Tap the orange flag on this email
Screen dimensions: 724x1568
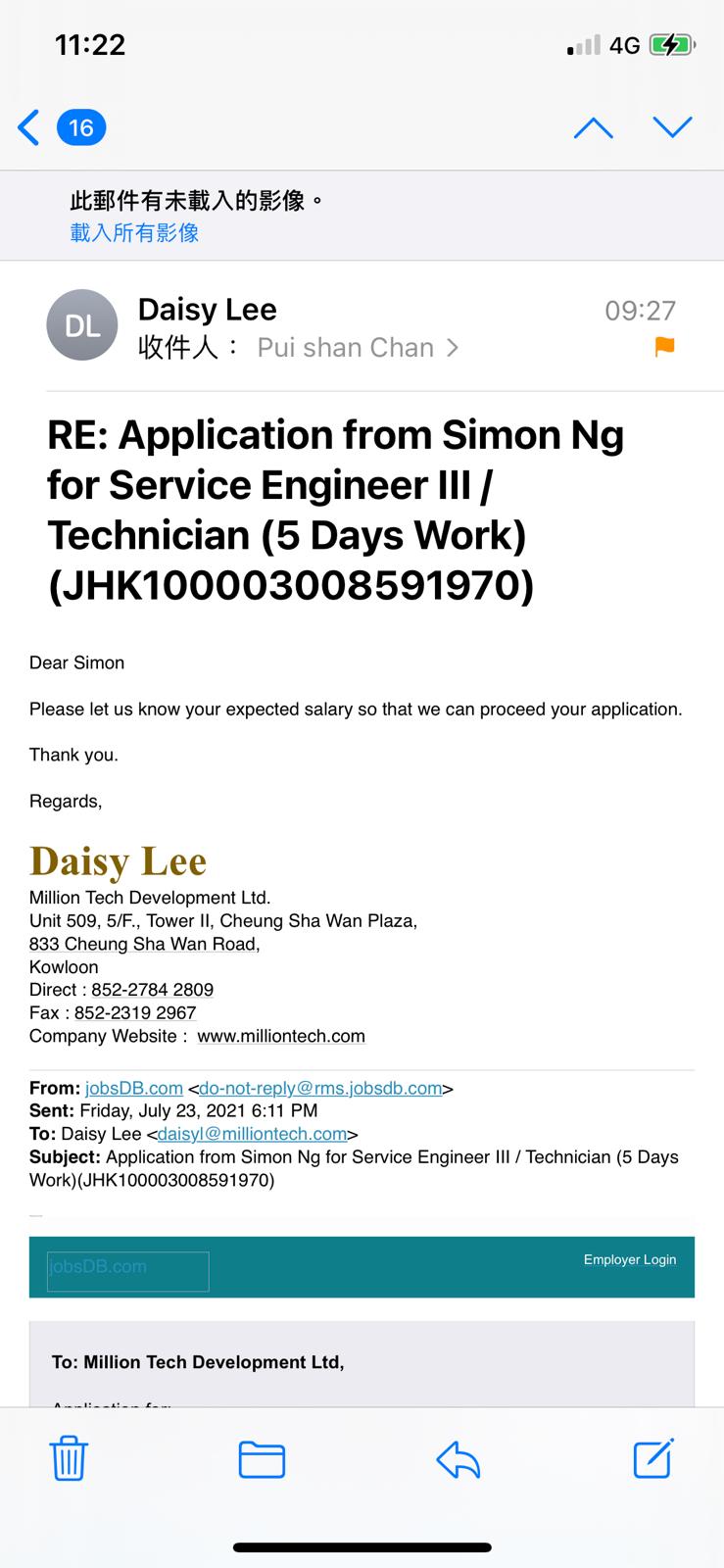click(x=664, y=346)
